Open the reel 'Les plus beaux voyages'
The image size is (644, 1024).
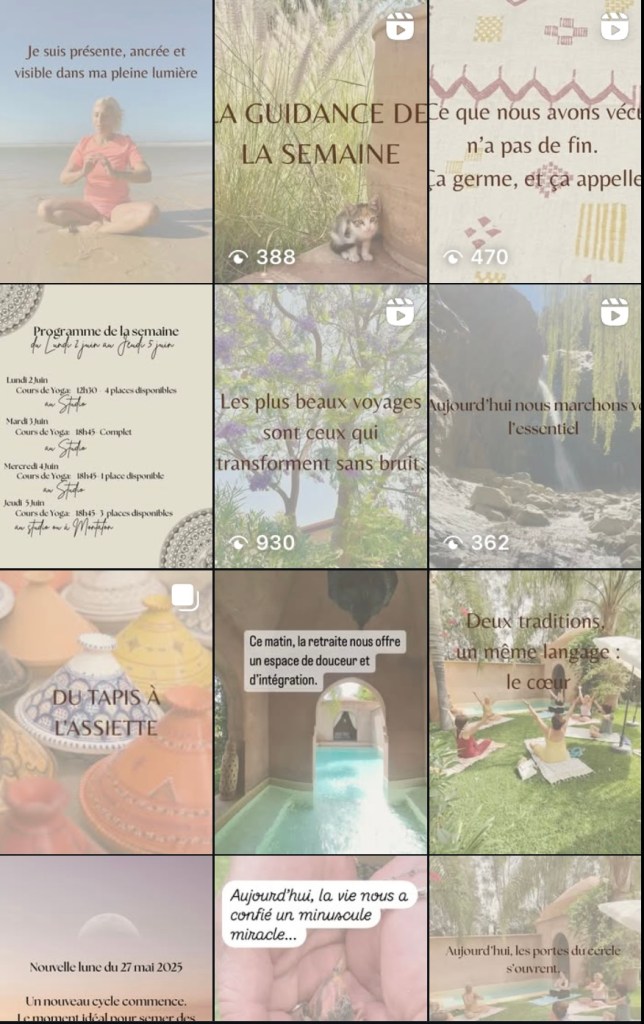(x=321, y=427)
